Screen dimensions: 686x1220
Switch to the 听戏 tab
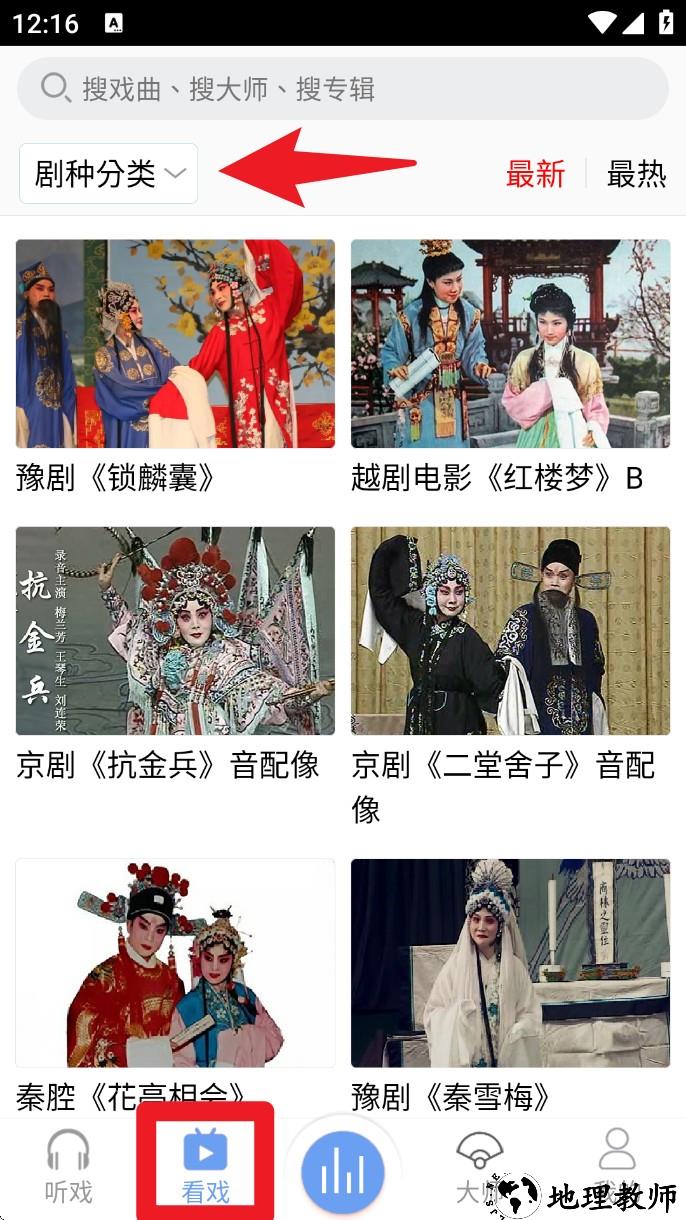tap(68, 1166)
